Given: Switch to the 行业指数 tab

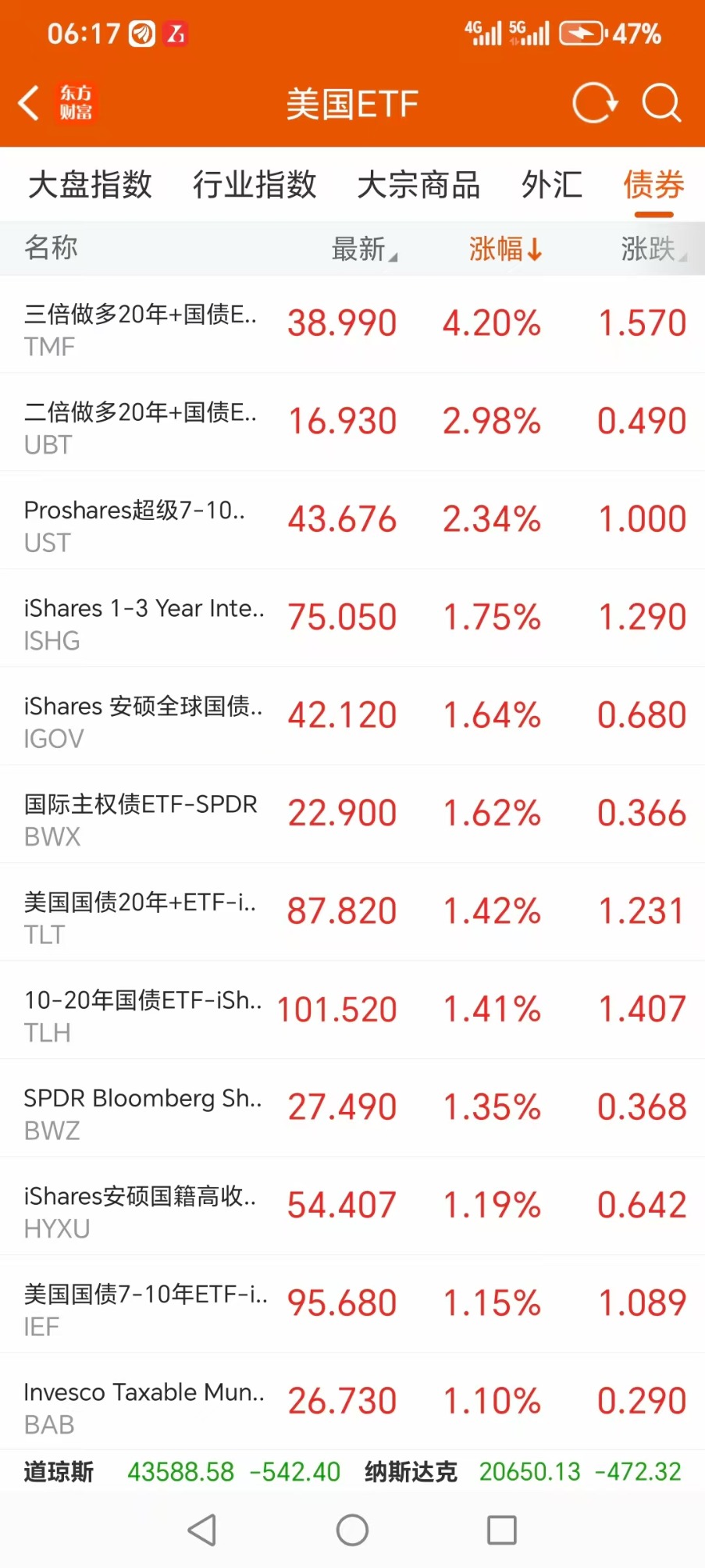Looking at the screenshot, I should click(255, 185).
